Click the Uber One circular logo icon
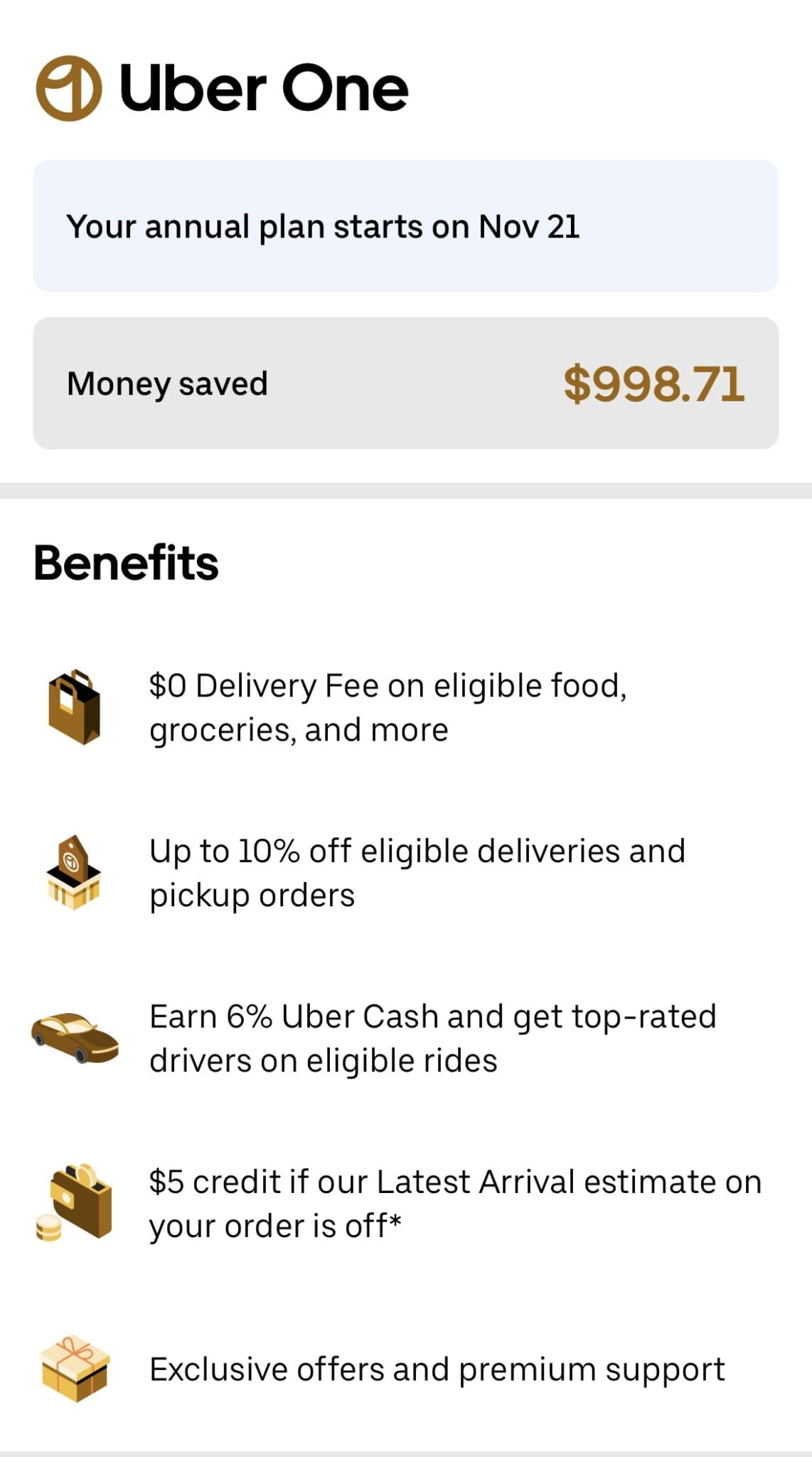 click(x=70, y=89)
